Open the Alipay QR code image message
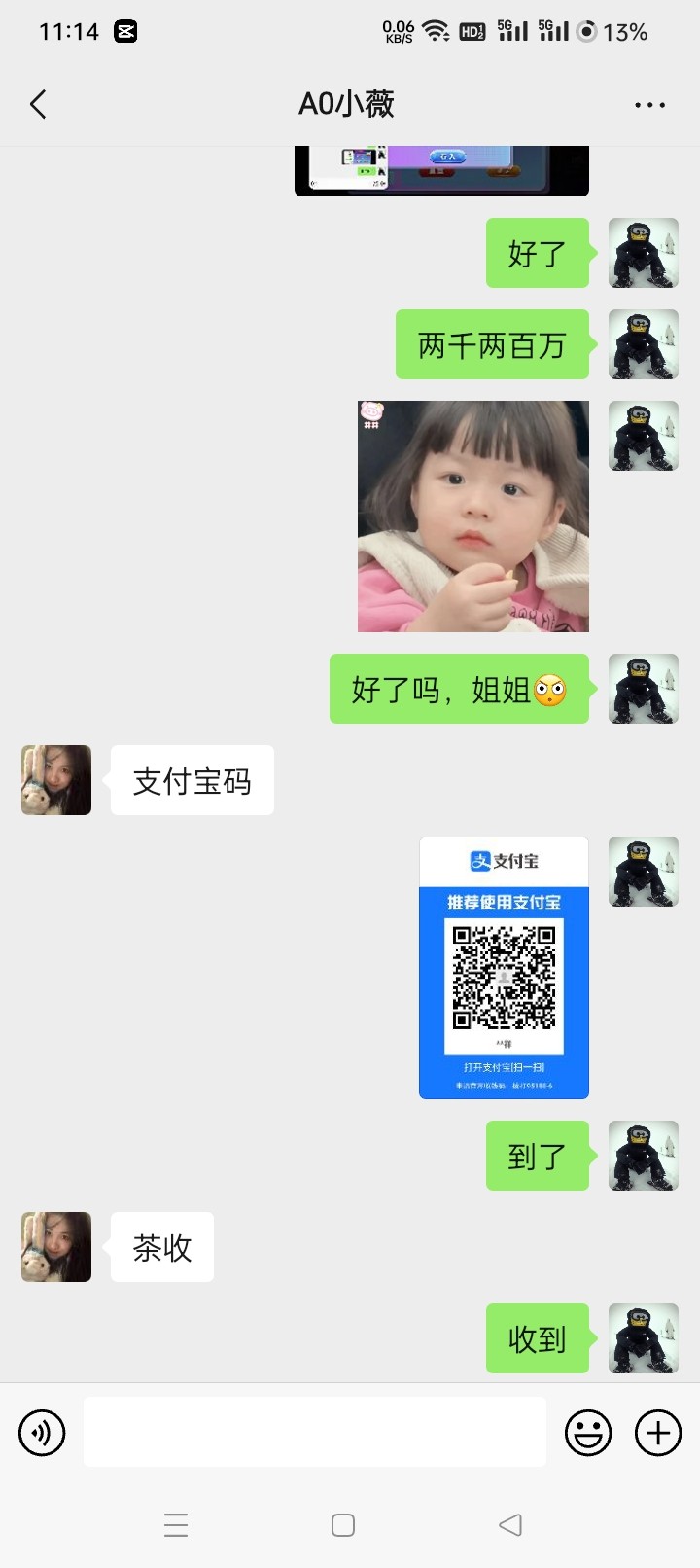 (504, 968)
